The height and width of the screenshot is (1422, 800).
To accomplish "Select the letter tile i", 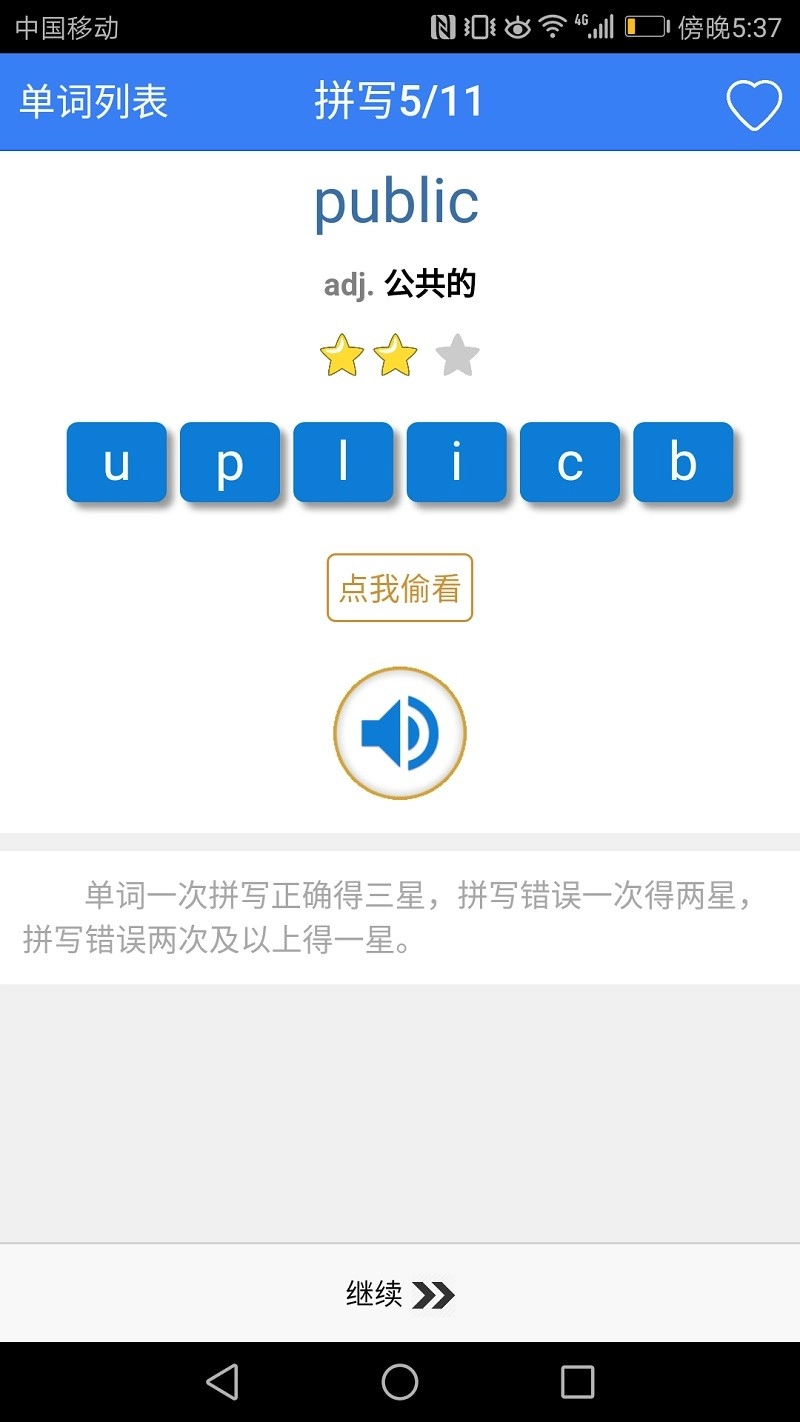I will pos(456,462).
